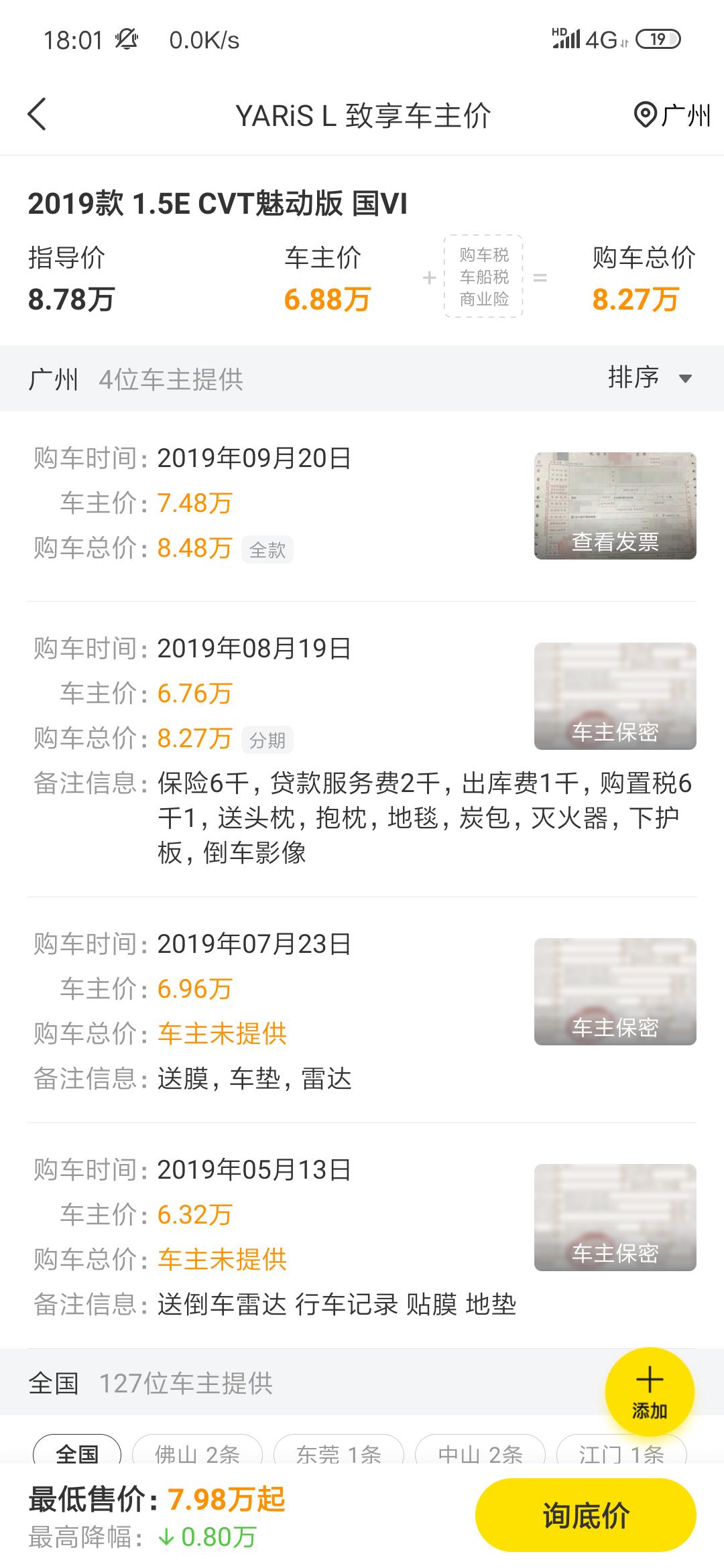Go back using the top-left arrow
The height and width of the screenshot is (1568, 724).
coord(38,114)
